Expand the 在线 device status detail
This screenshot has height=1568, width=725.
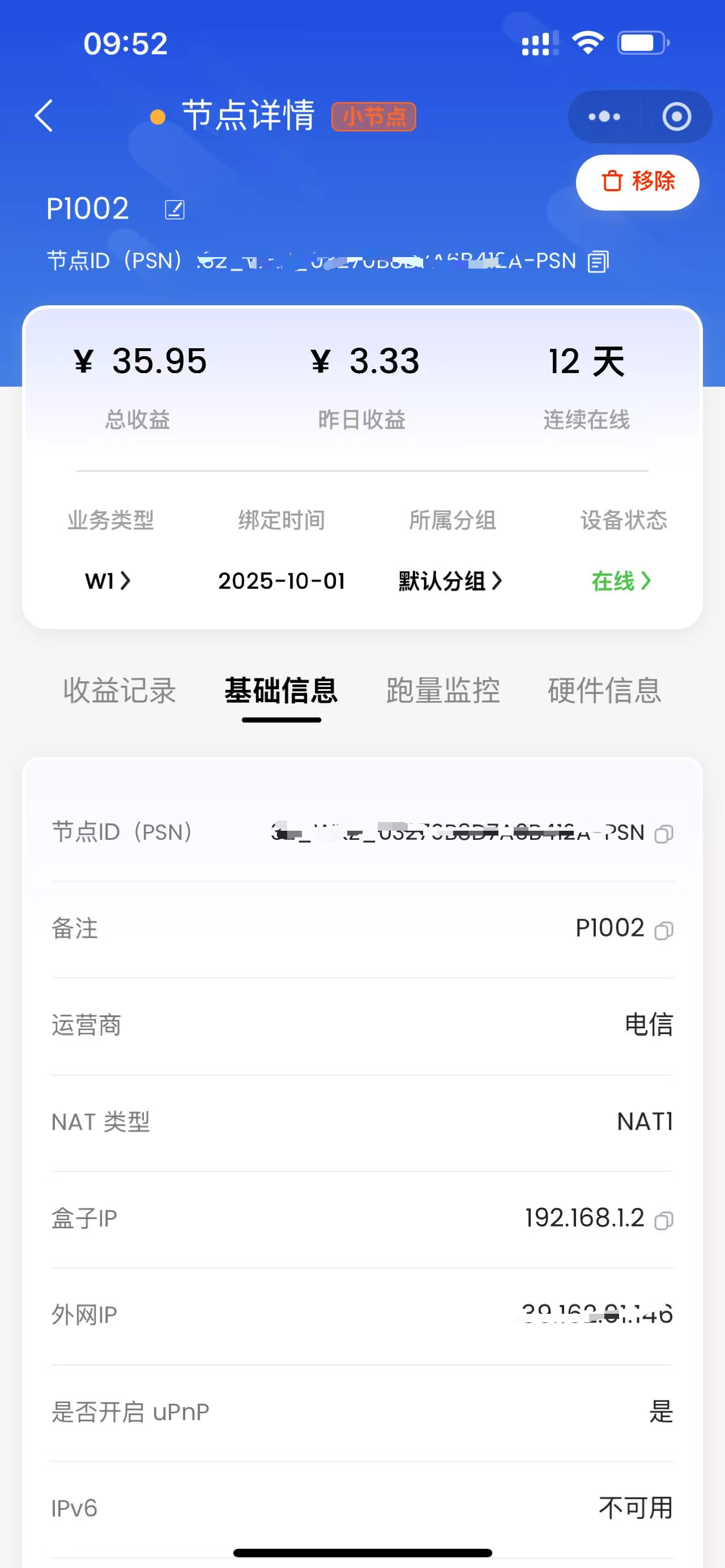click(x=621, y=582)
